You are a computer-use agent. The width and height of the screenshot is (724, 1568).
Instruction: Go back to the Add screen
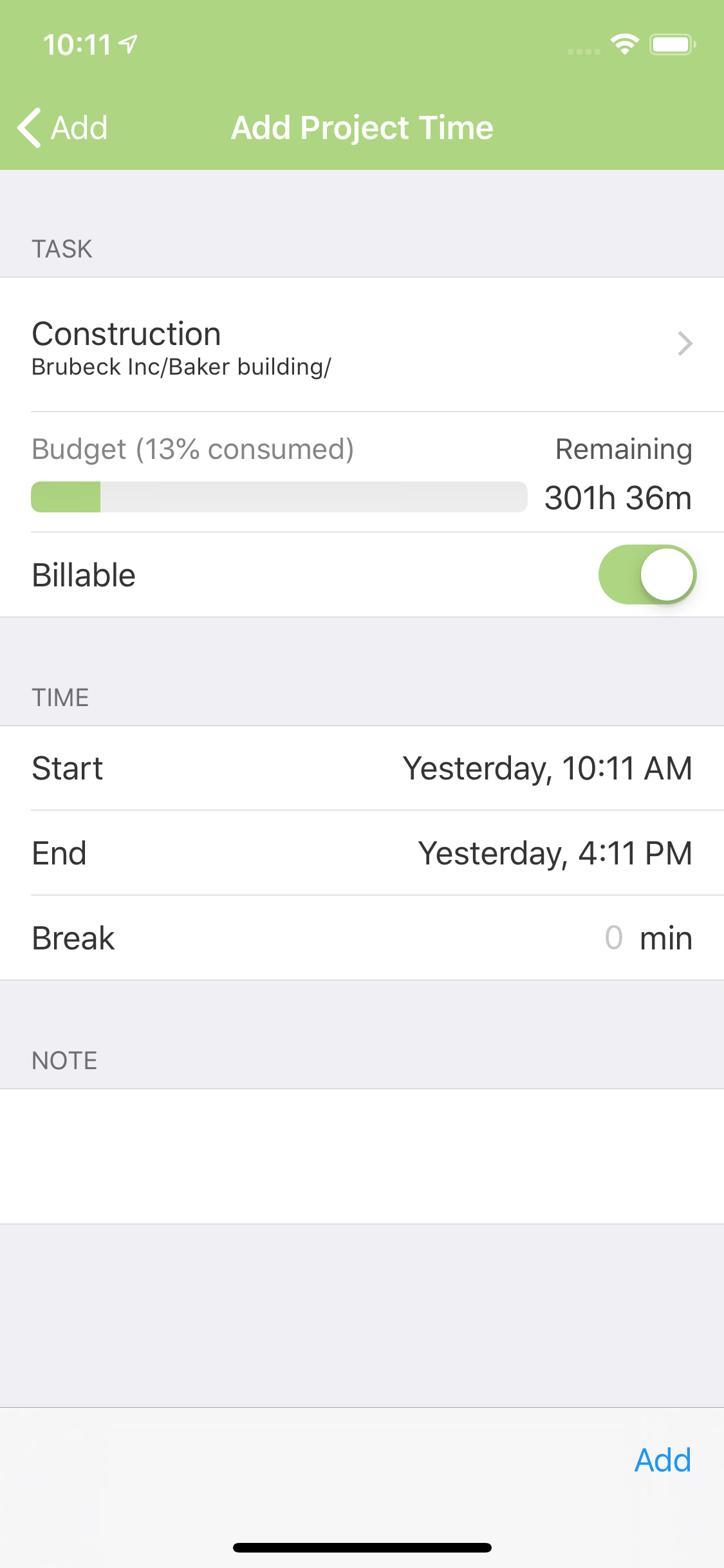pos(62,127)
